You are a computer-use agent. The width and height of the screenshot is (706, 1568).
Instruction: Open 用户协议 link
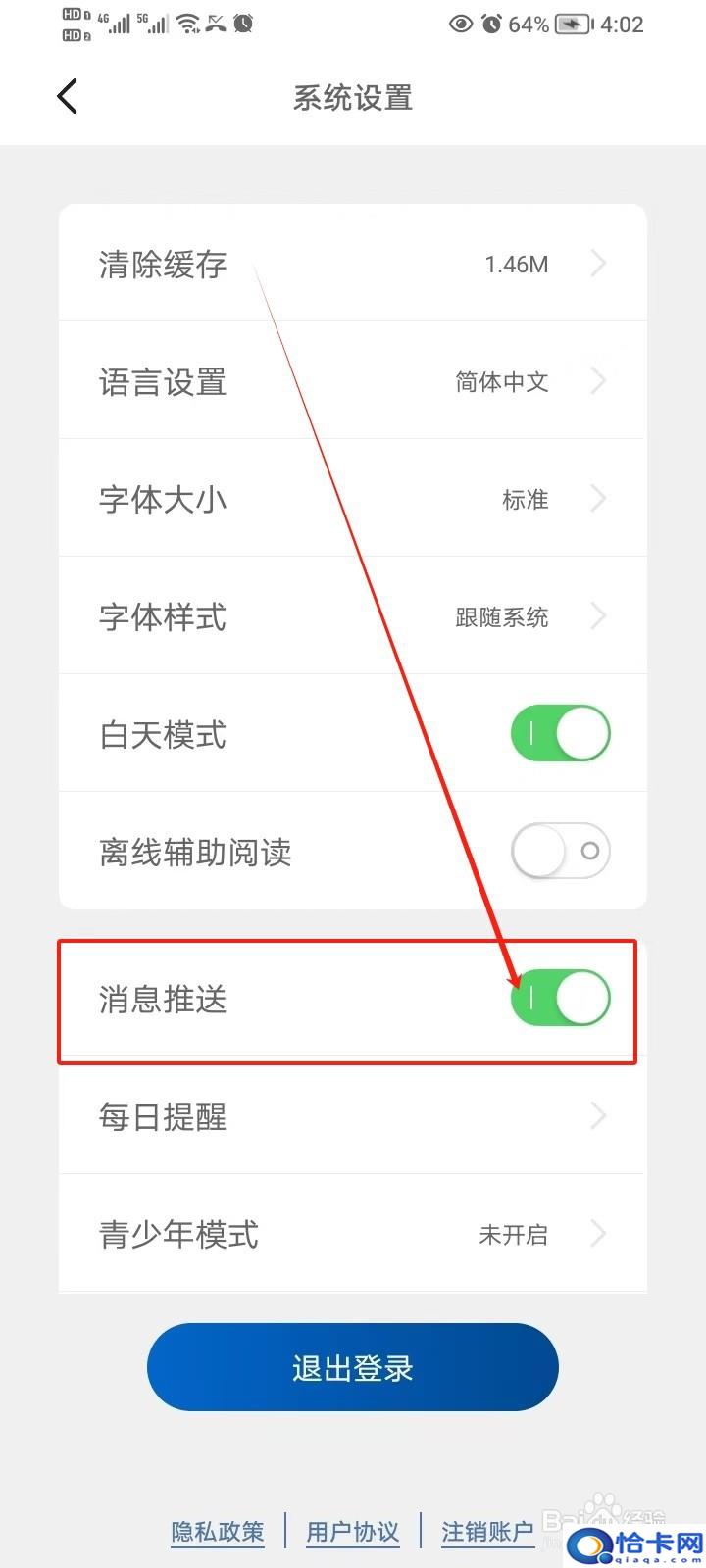point(353,1532)
